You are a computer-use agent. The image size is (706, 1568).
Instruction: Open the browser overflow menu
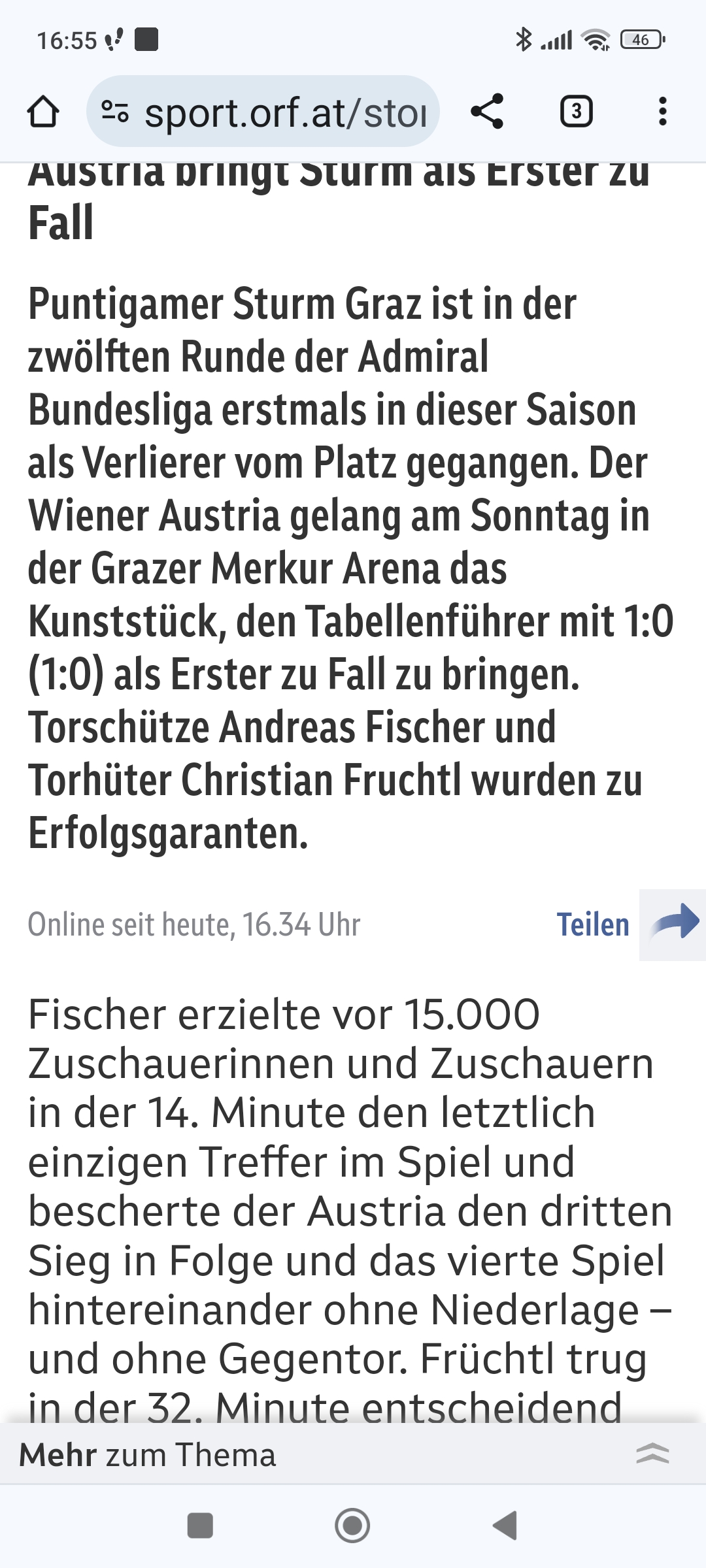663,111
